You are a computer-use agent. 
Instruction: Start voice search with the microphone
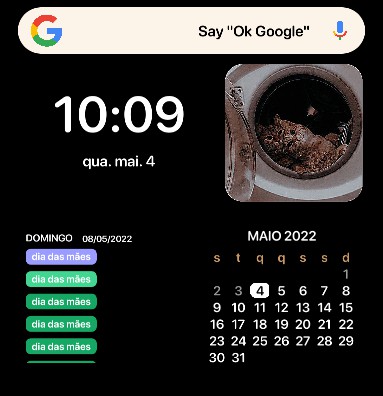point(340,31)
